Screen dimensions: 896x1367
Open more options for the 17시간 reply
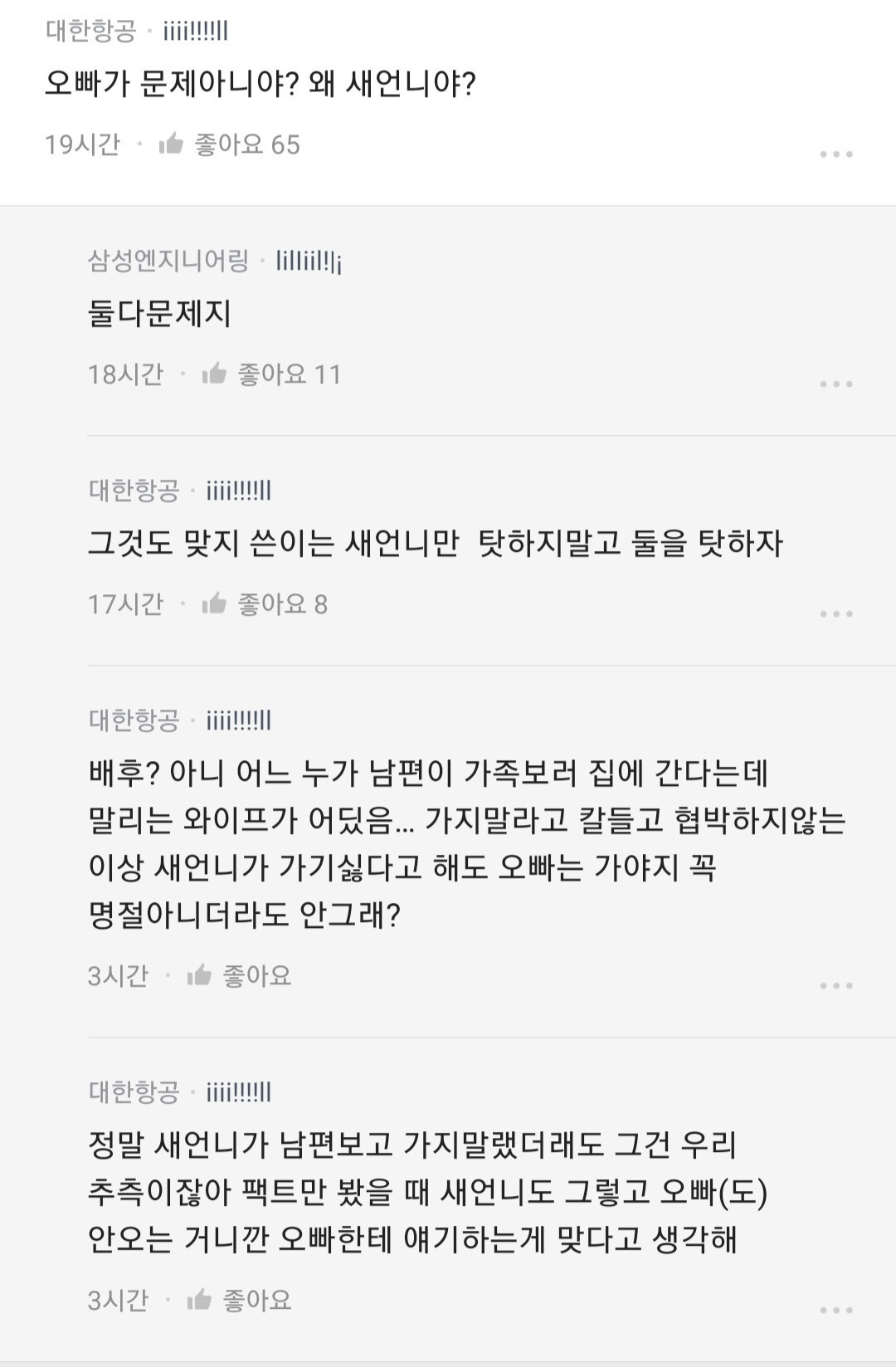tap(835, 614)
